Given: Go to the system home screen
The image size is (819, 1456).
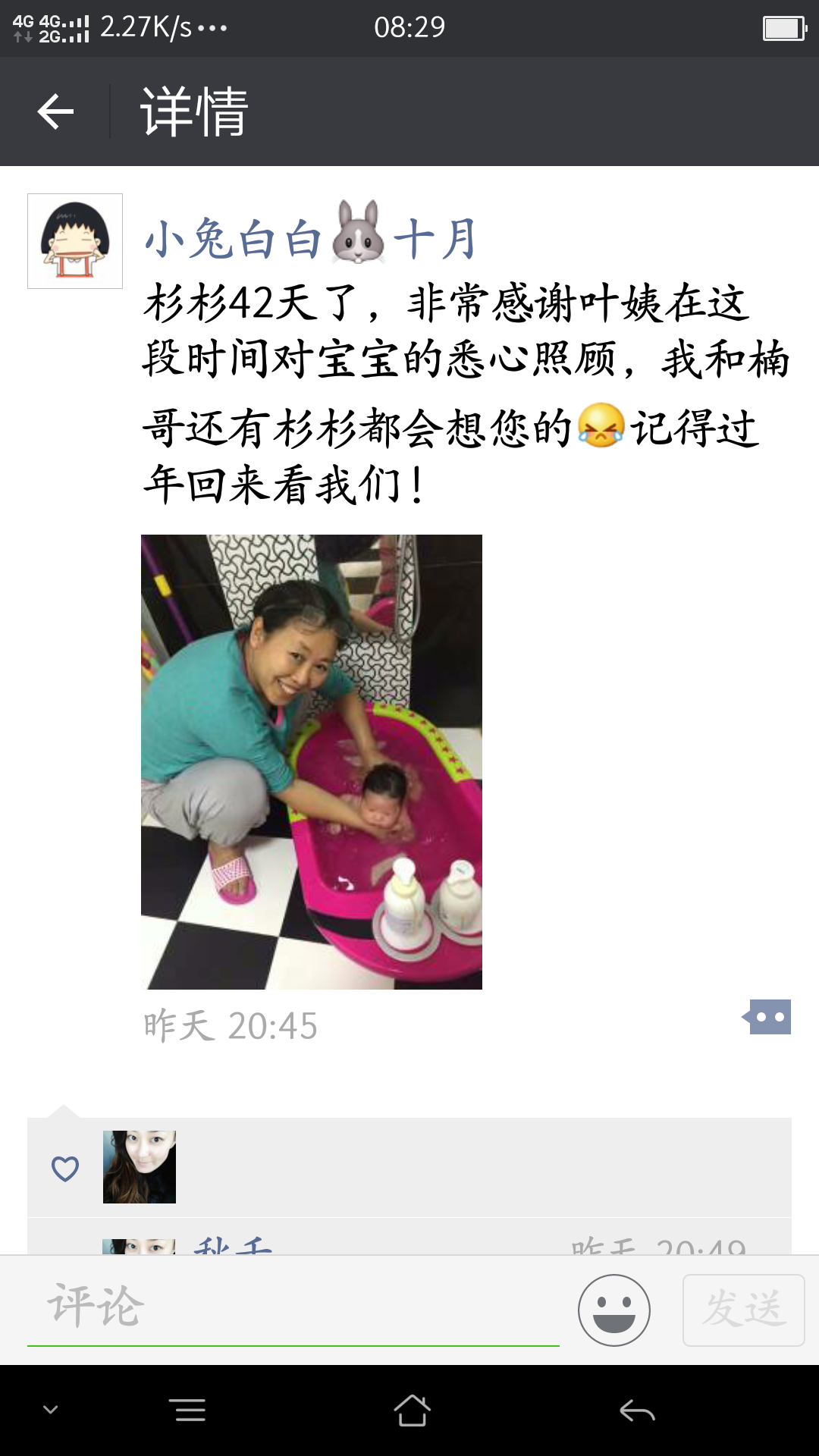Looking at the screenshot, I should tap(413, 1410).
